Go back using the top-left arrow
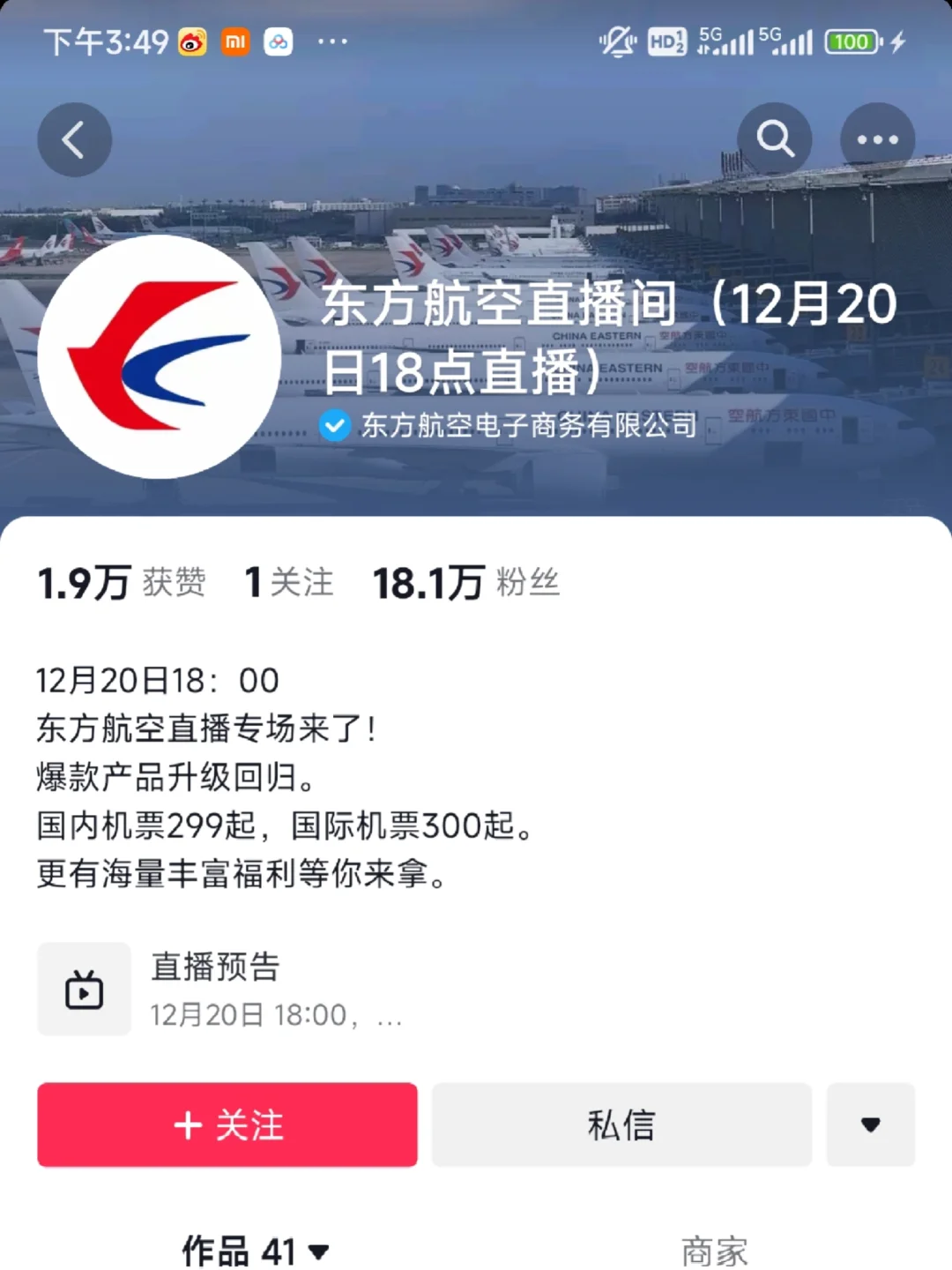This screenshot has width=952, height=1270. 74,139
